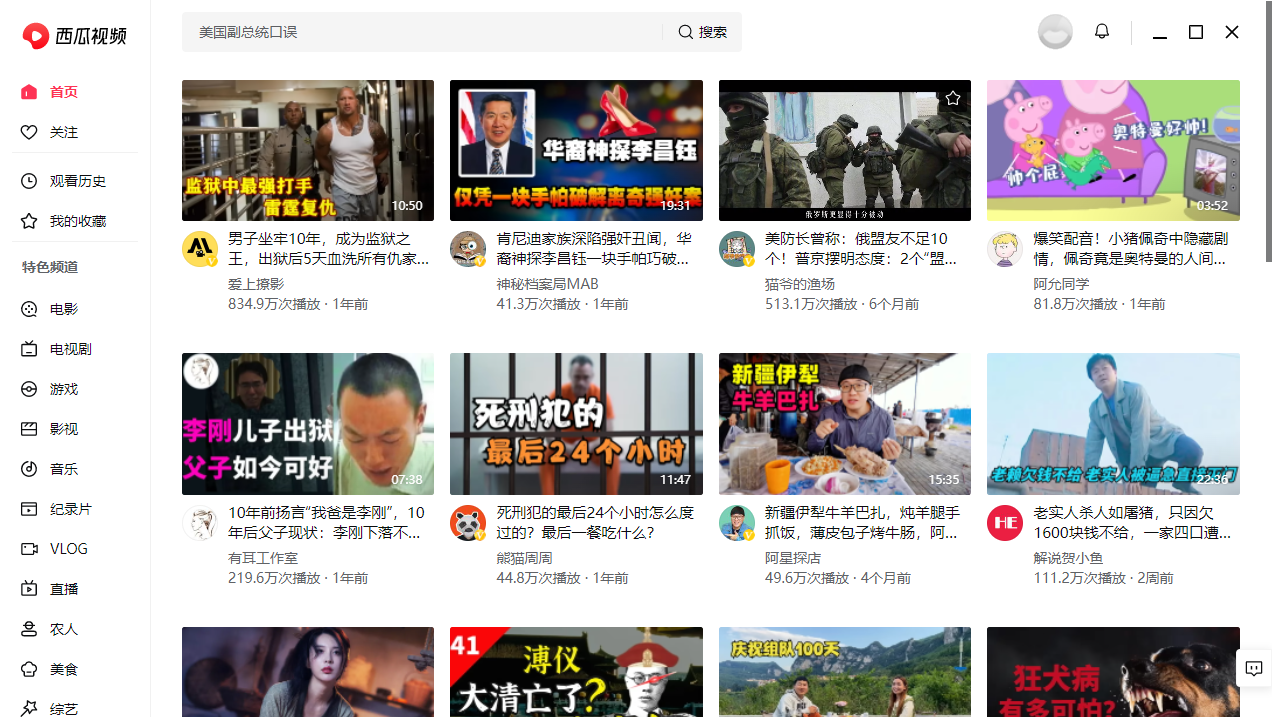Play the 死刑犯的最后24个小时 video
Image resolution: width=1272 pixels, height=717 pixels.
pos(576,424)
